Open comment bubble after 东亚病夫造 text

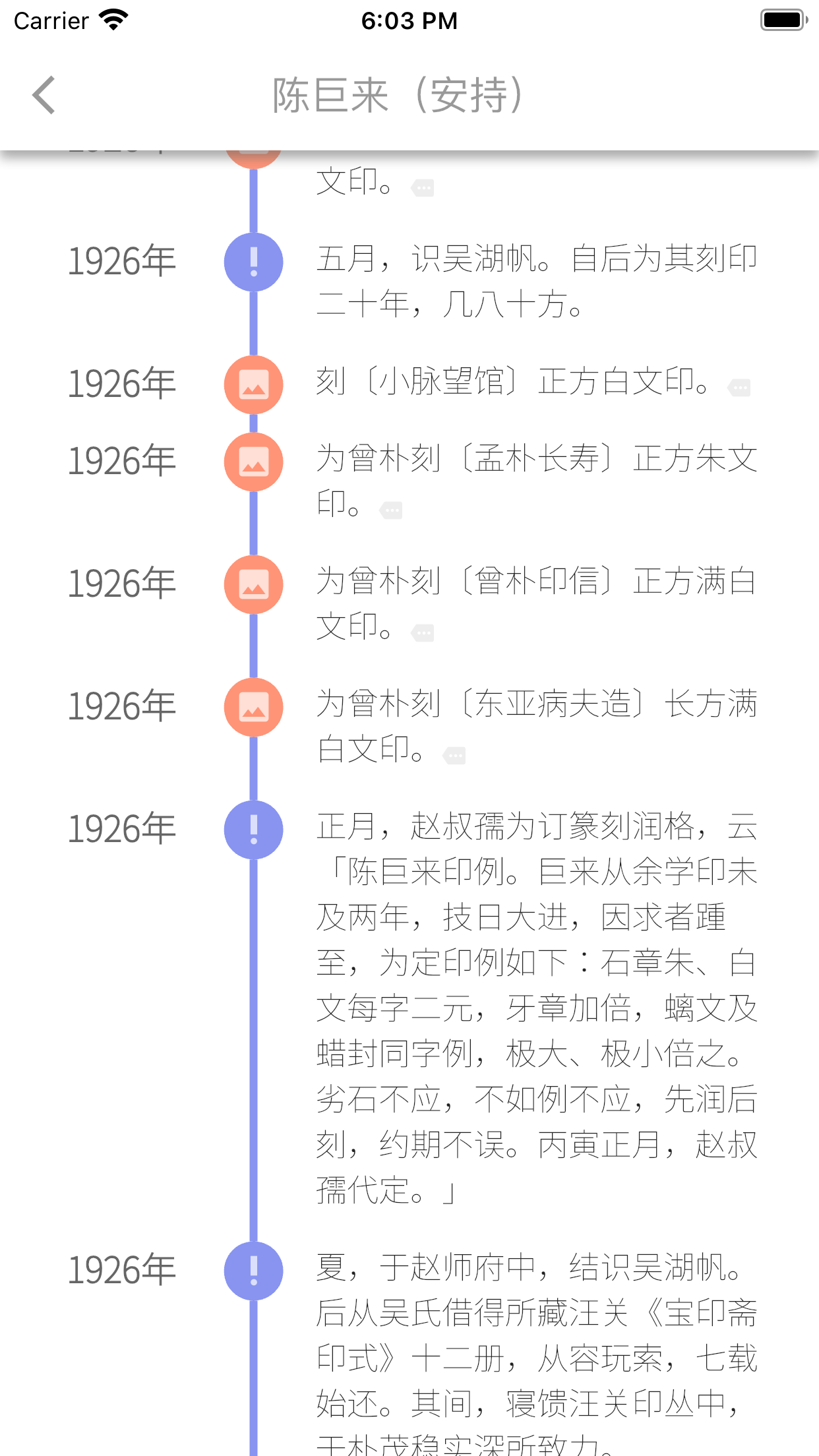pyautogui.click(x=455, y=754)
